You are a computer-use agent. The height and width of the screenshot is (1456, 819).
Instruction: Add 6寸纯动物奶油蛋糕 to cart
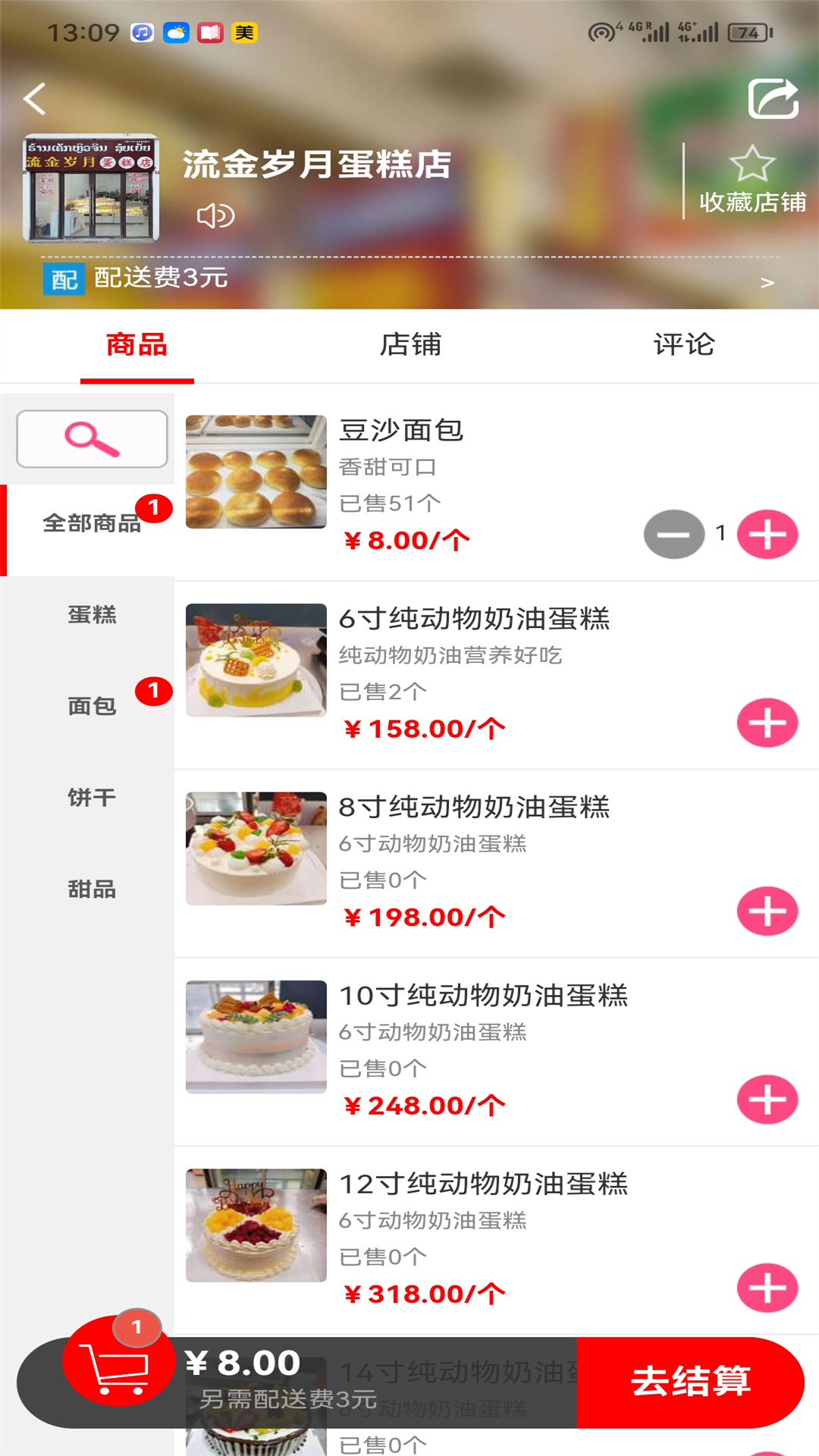[767, 723]
